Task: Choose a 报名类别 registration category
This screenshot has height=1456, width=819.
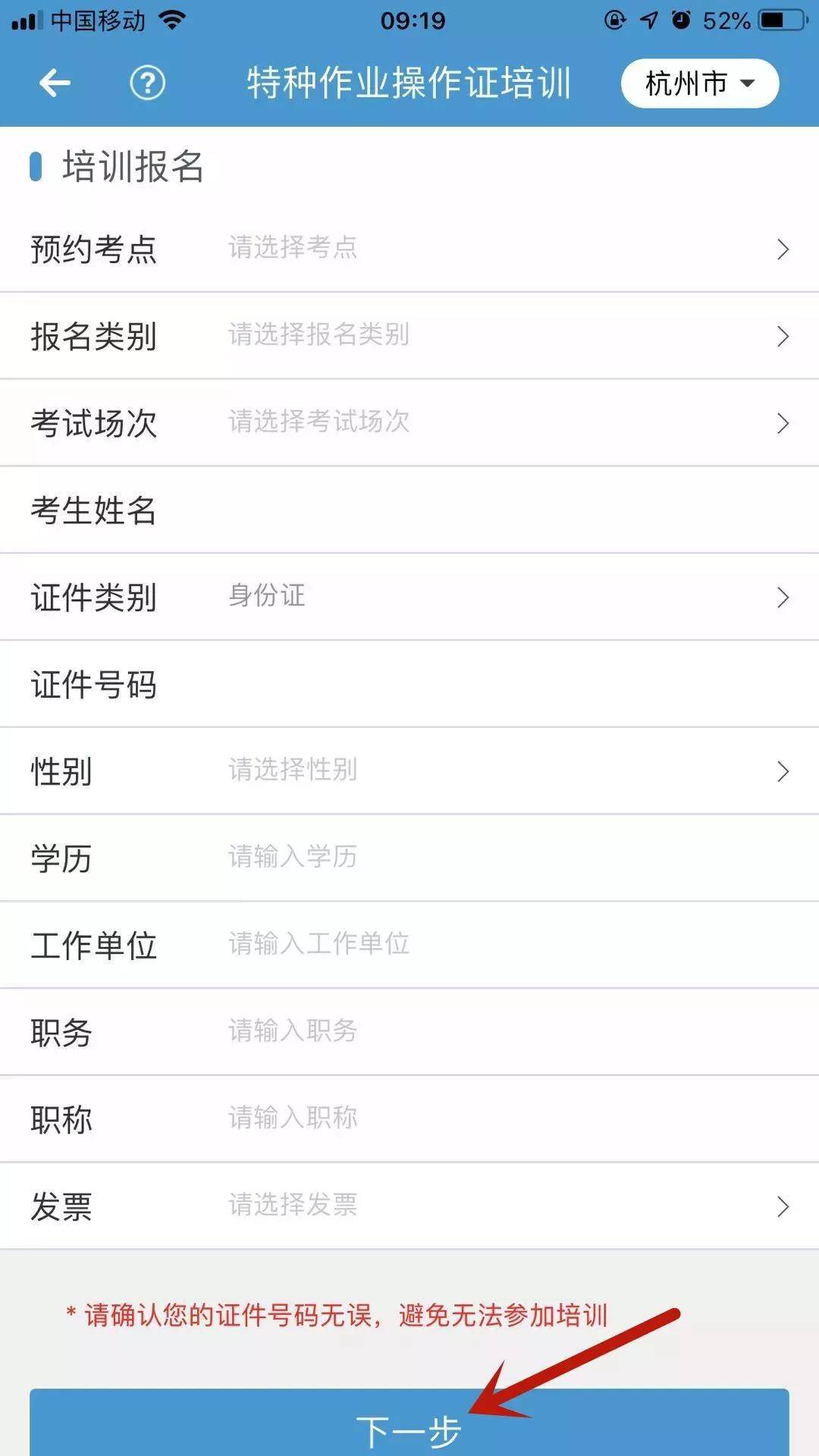Action: pos(409,336)
